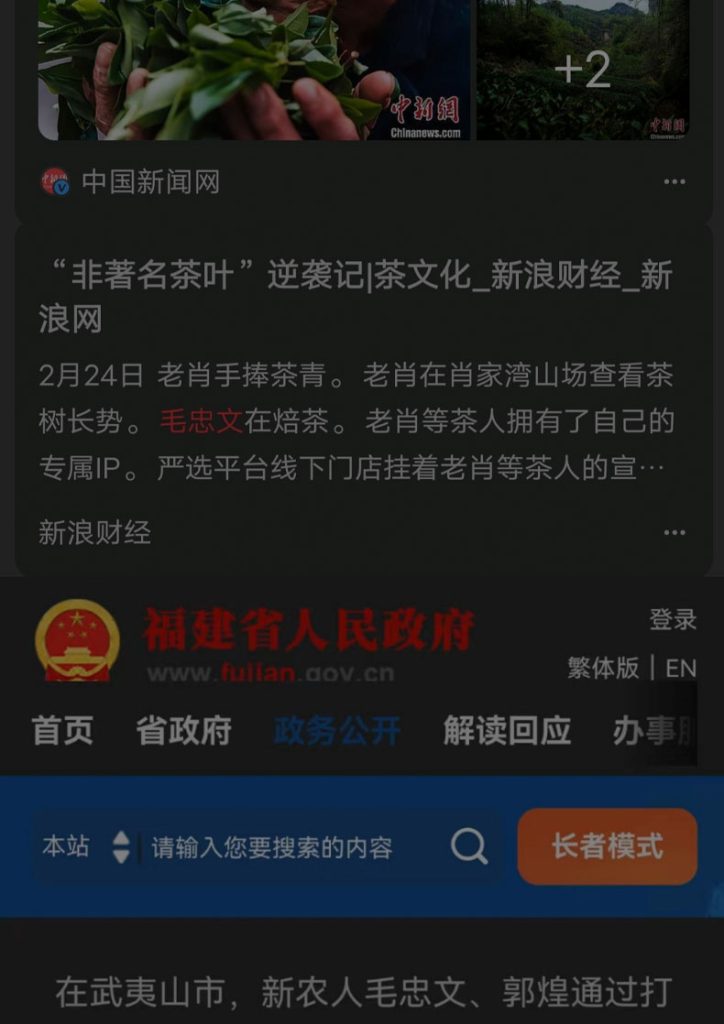
Task: Enable 长者模式 elder mode
Action: [607, 846]
